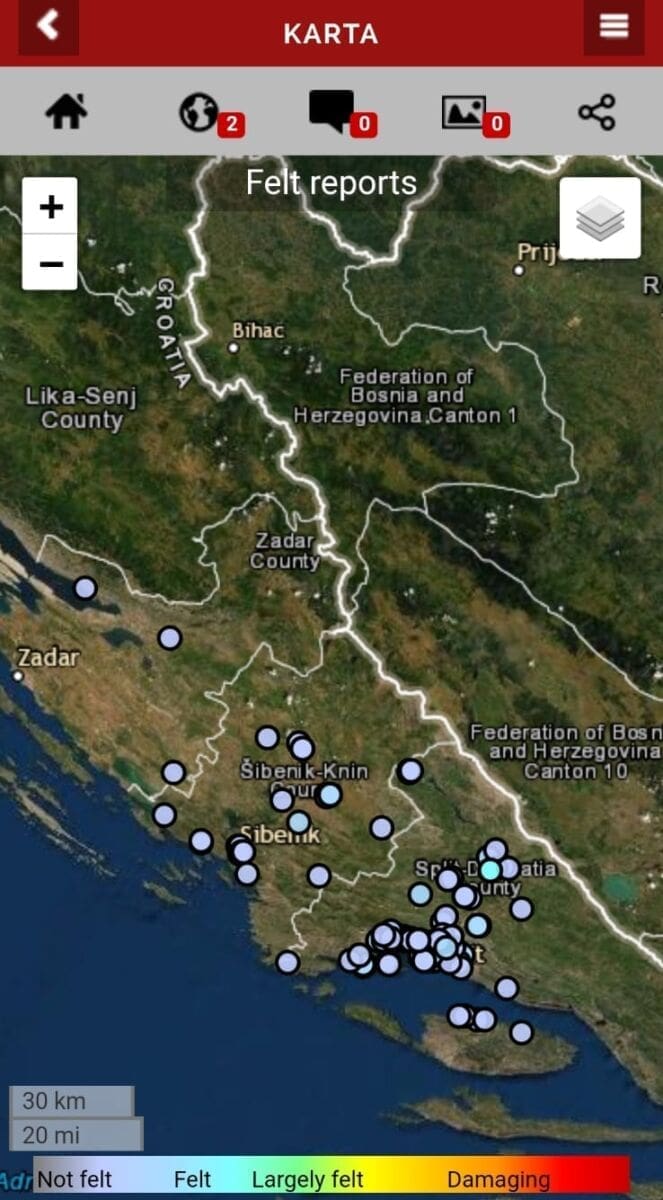Open the globe map tab
The width and height of the screenshot is (663, 1200).
[200, 112]
